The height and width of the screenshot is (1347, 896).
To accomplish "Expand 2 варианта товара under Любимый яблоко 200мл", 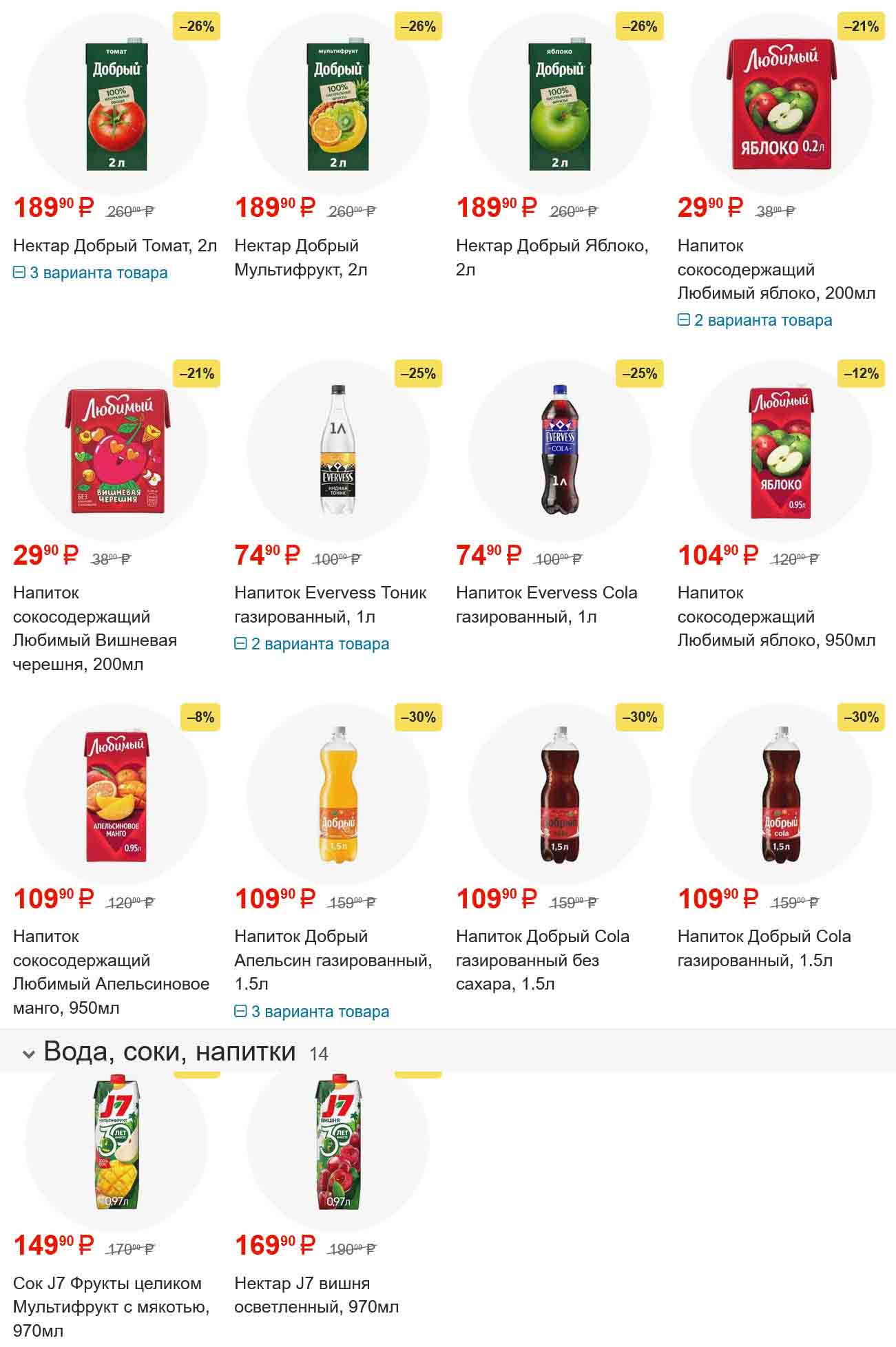I will 755,320.
